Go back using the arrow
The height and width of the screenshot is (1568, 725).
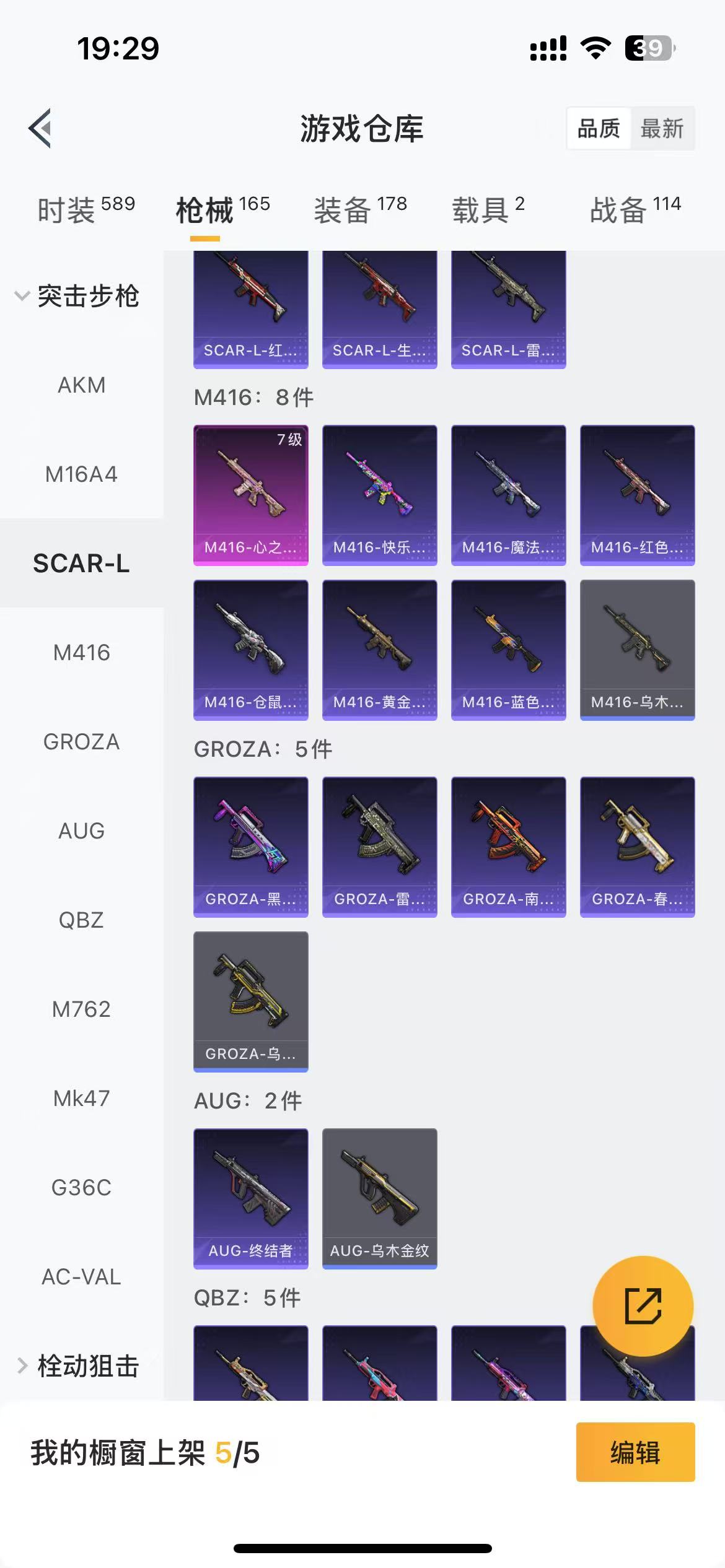click(41, 128)
